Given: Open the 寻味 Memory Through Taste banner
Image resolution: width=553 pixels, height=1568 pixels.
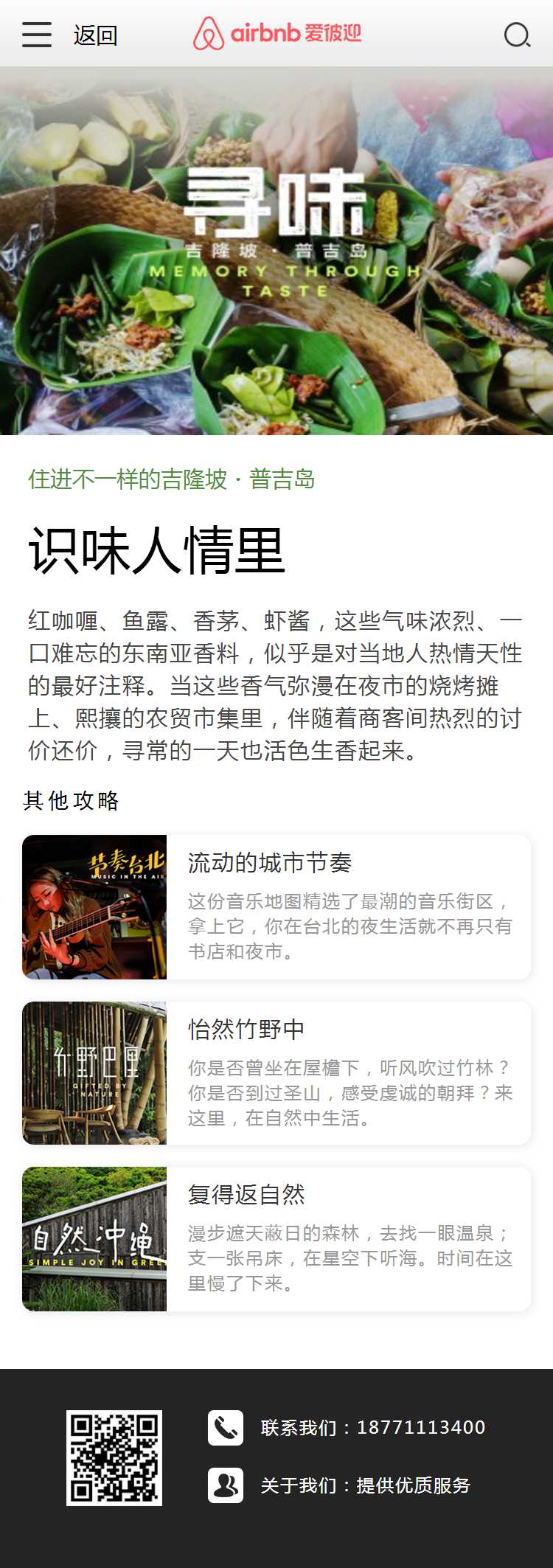Looking at the screenshot, I should point(276,251).
